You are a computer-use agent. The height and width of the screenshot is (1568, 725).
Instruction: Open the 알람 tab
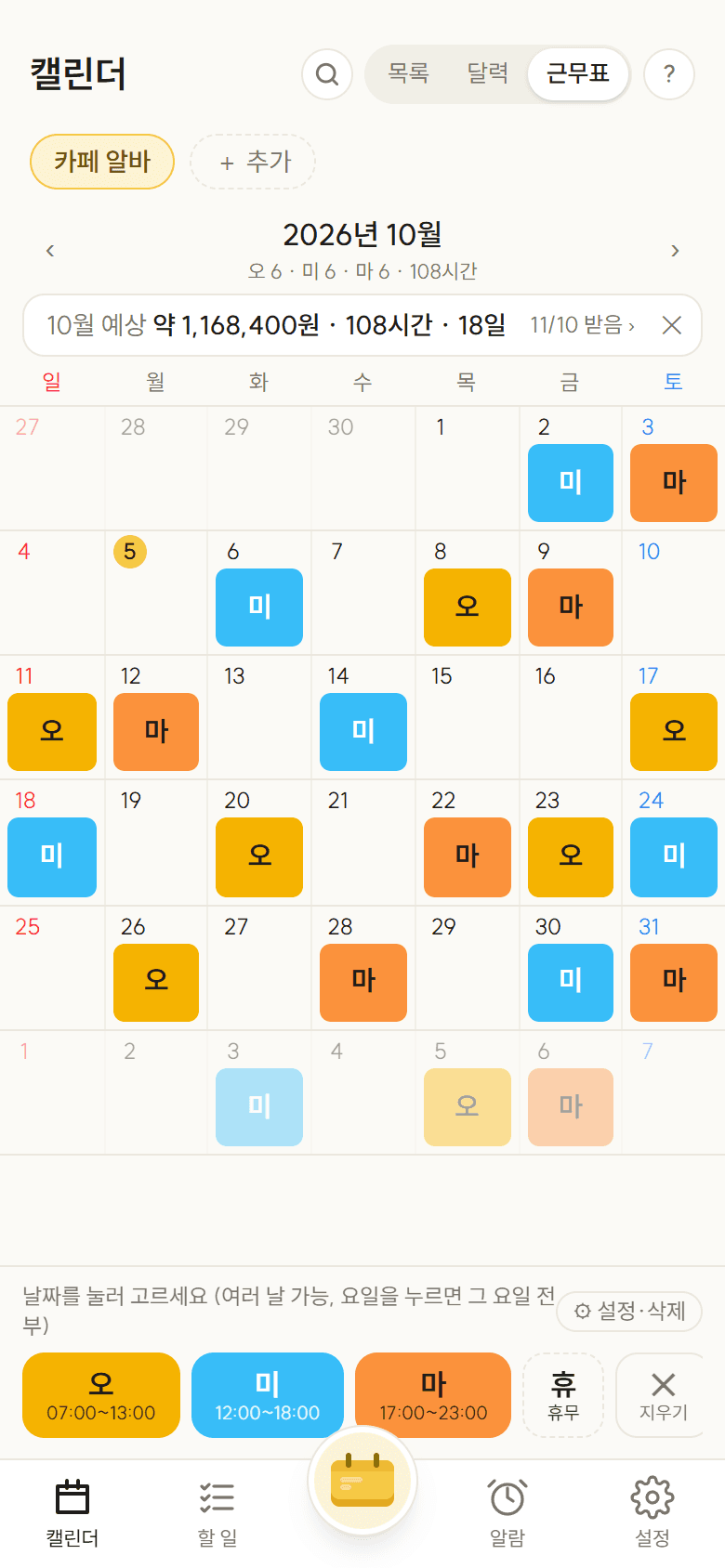(x=507, y=1514)
